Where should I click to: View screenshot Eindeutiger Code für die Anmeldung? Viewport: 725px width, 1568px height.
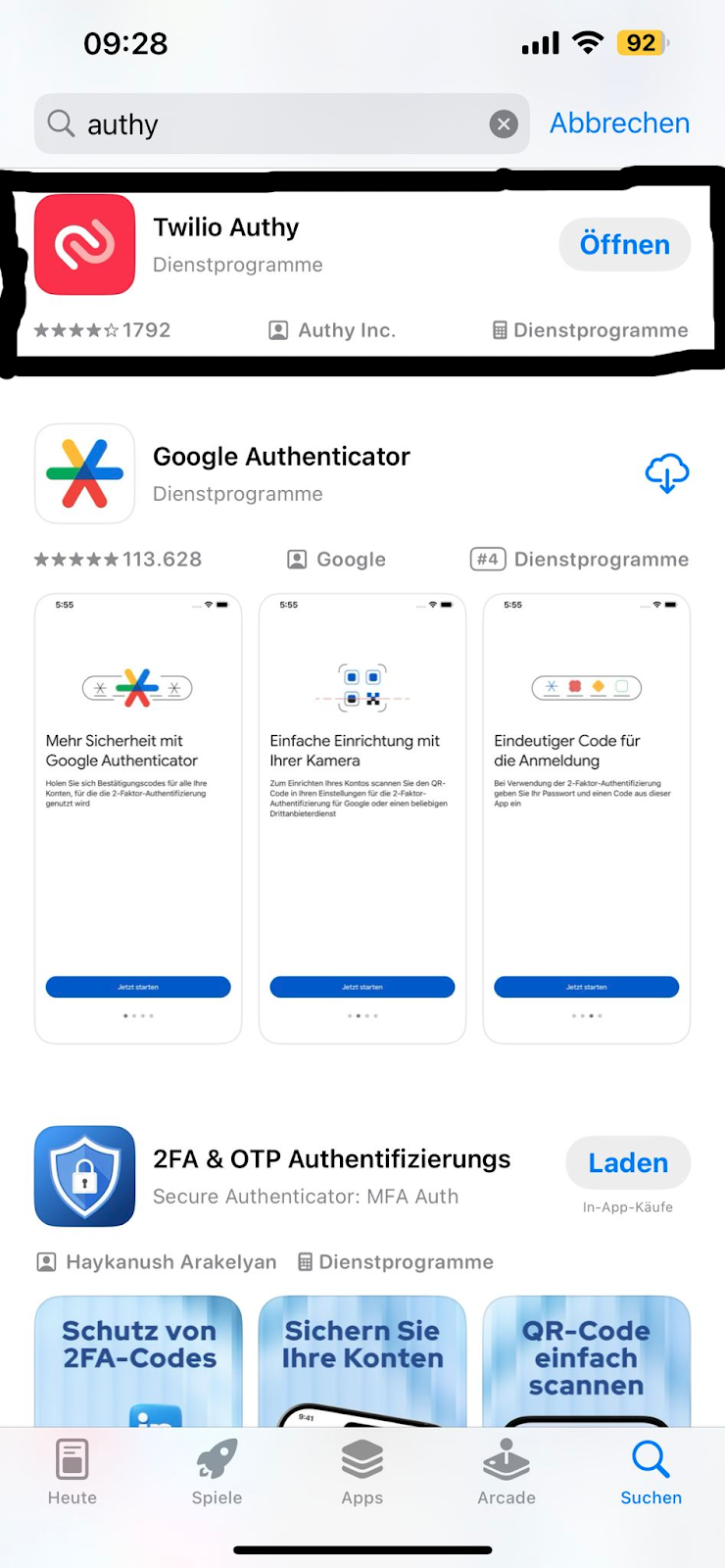587,818
